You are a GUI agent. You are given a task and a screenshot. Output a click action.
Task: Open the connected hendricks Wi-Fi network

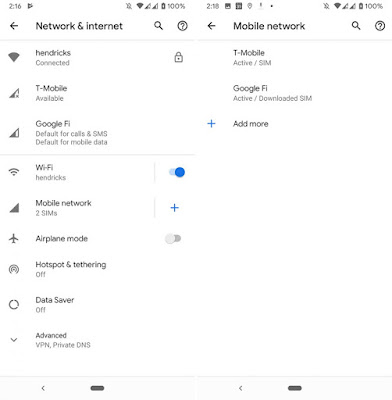[97, 58]
